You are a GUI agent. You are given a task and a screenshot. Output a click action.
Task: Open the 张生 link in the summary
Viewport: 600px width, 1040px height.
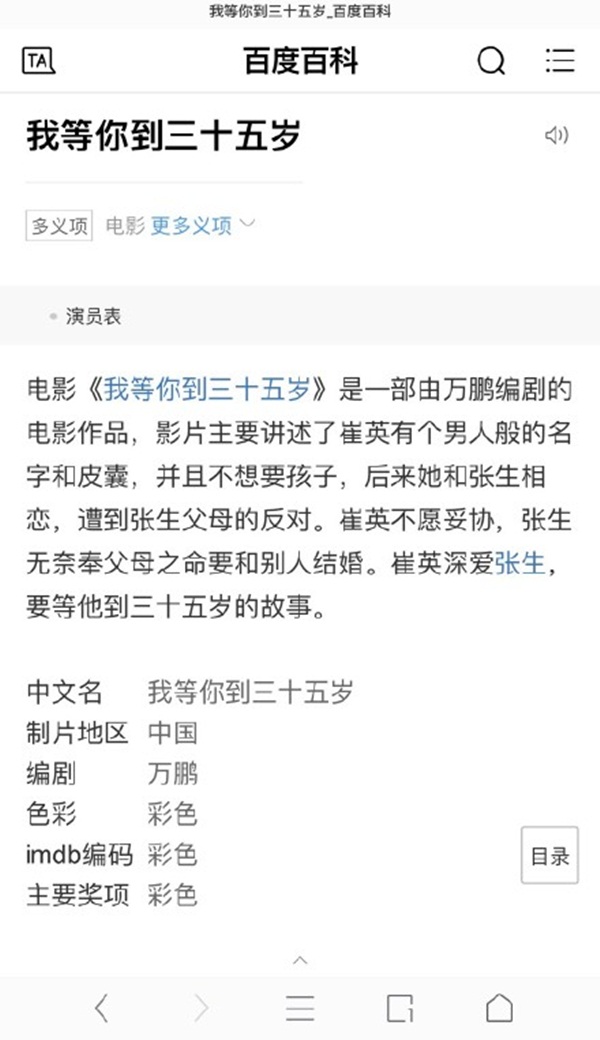point(520,563)
